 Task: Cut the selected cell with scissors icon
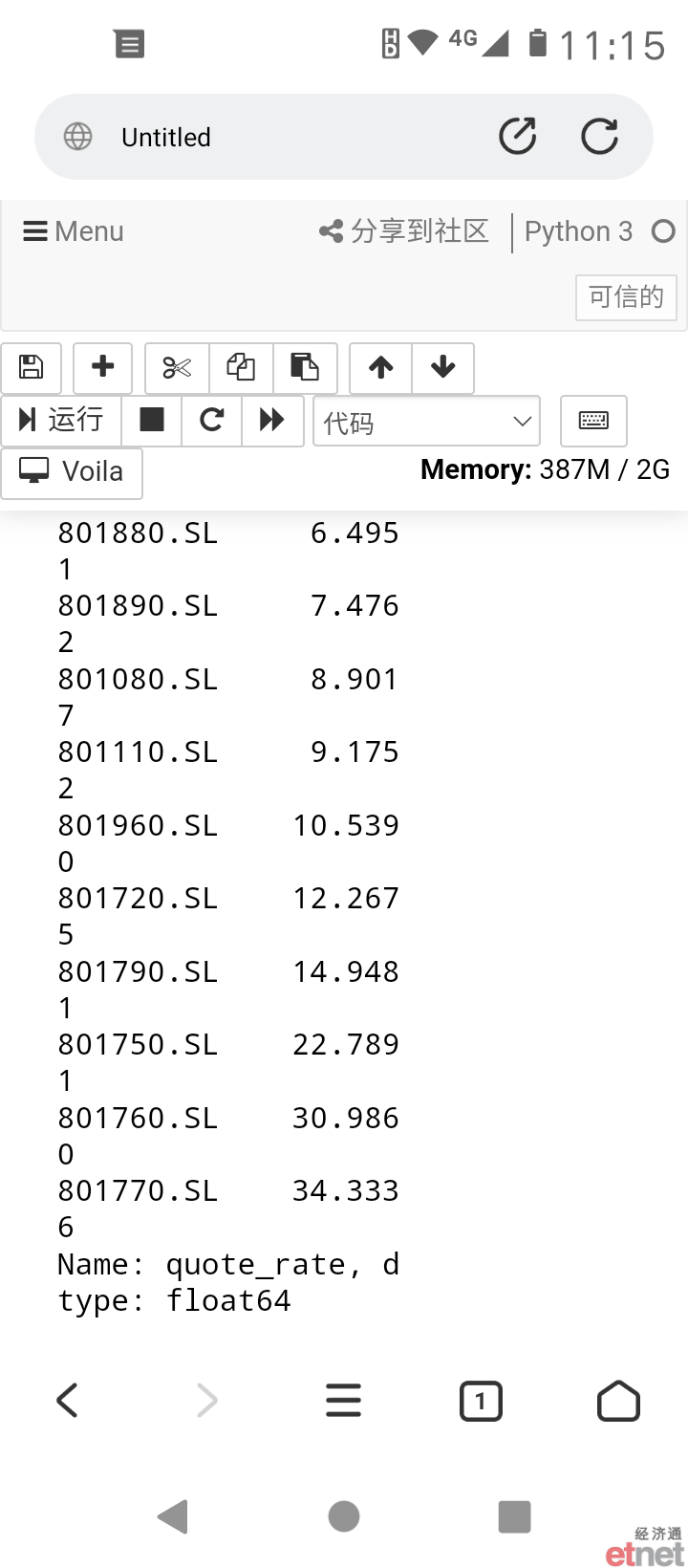(x=177, y=367)
